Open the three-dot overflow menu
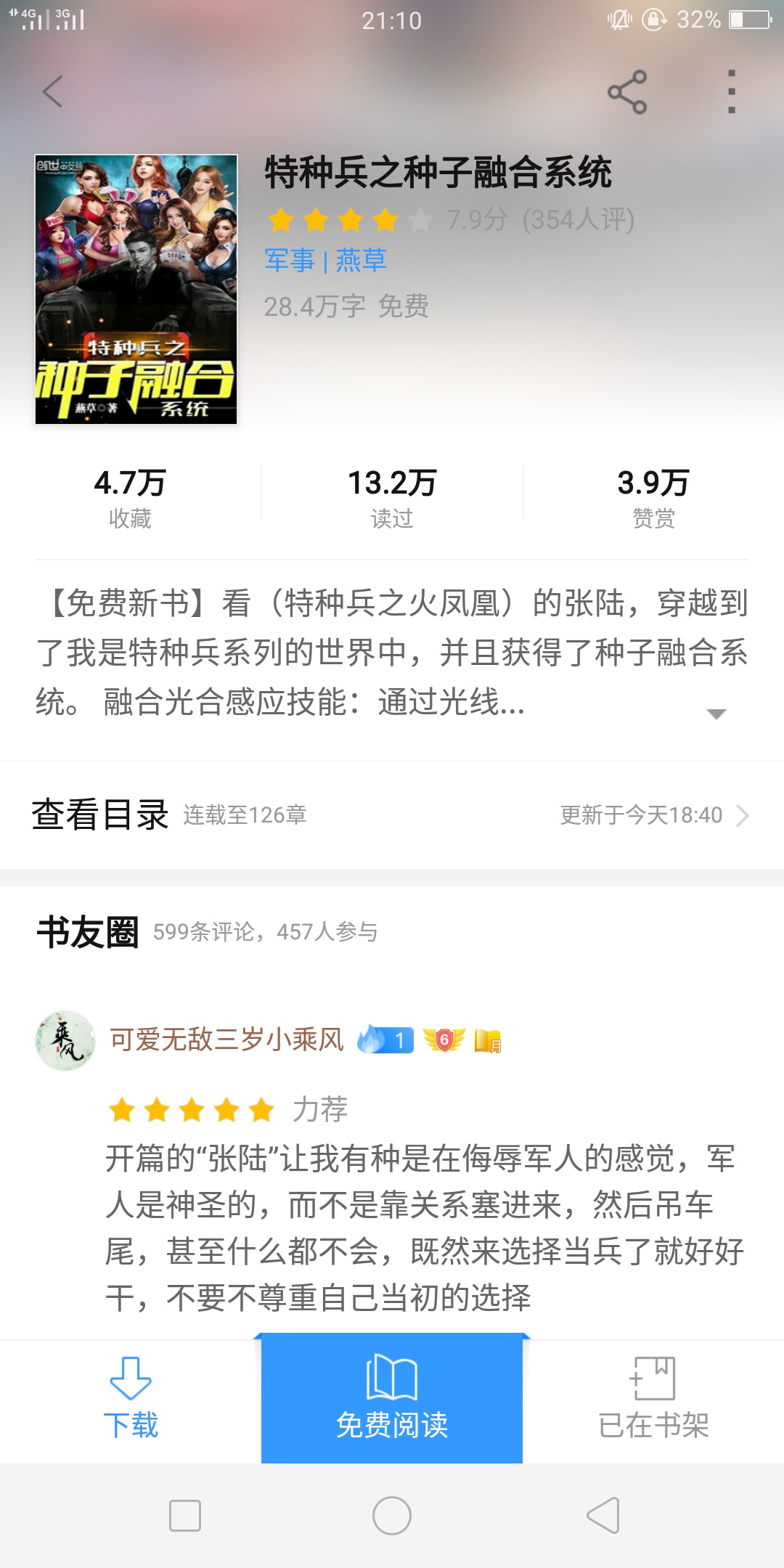 click(731, 91)
